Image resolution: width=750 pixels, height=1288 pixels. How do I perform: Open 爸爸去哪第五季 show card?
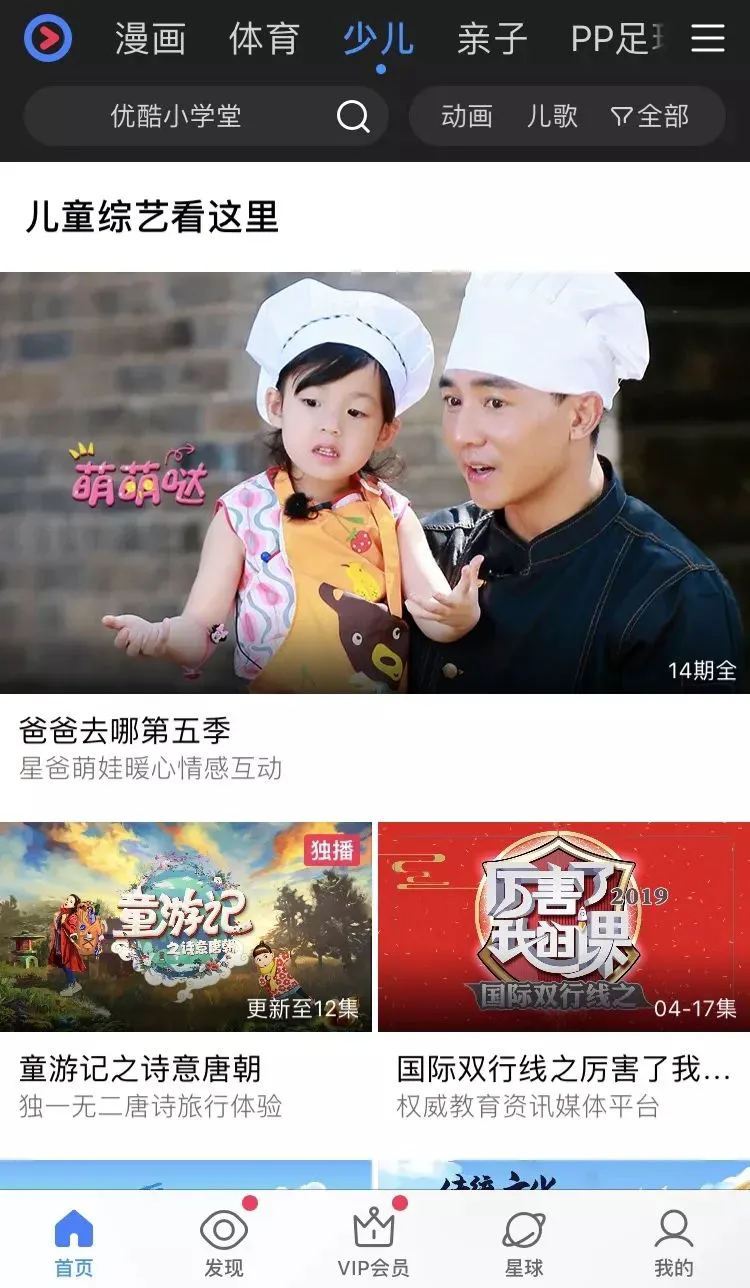(375, 483)
